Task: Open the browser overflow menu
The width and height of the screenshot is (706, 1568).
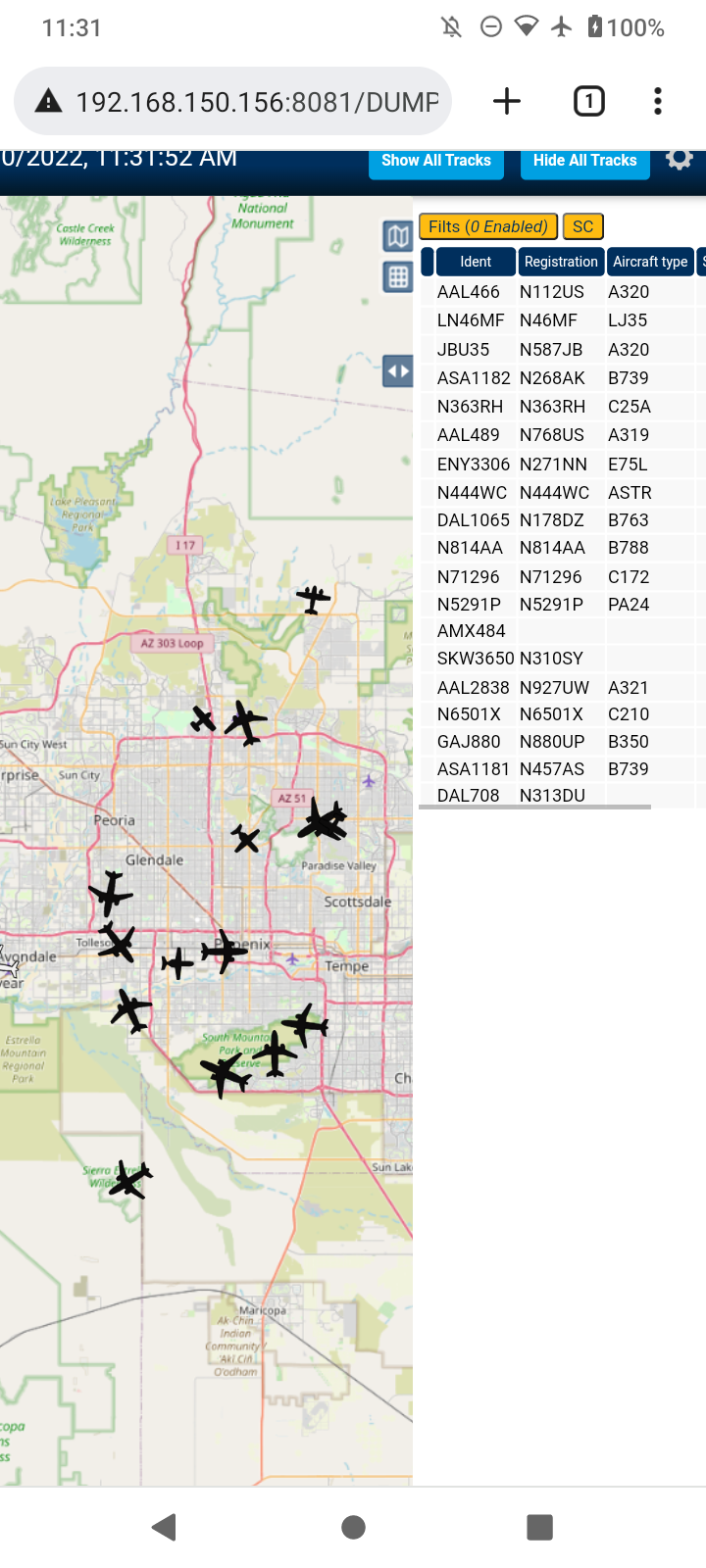Action: [x=658, y=101]
